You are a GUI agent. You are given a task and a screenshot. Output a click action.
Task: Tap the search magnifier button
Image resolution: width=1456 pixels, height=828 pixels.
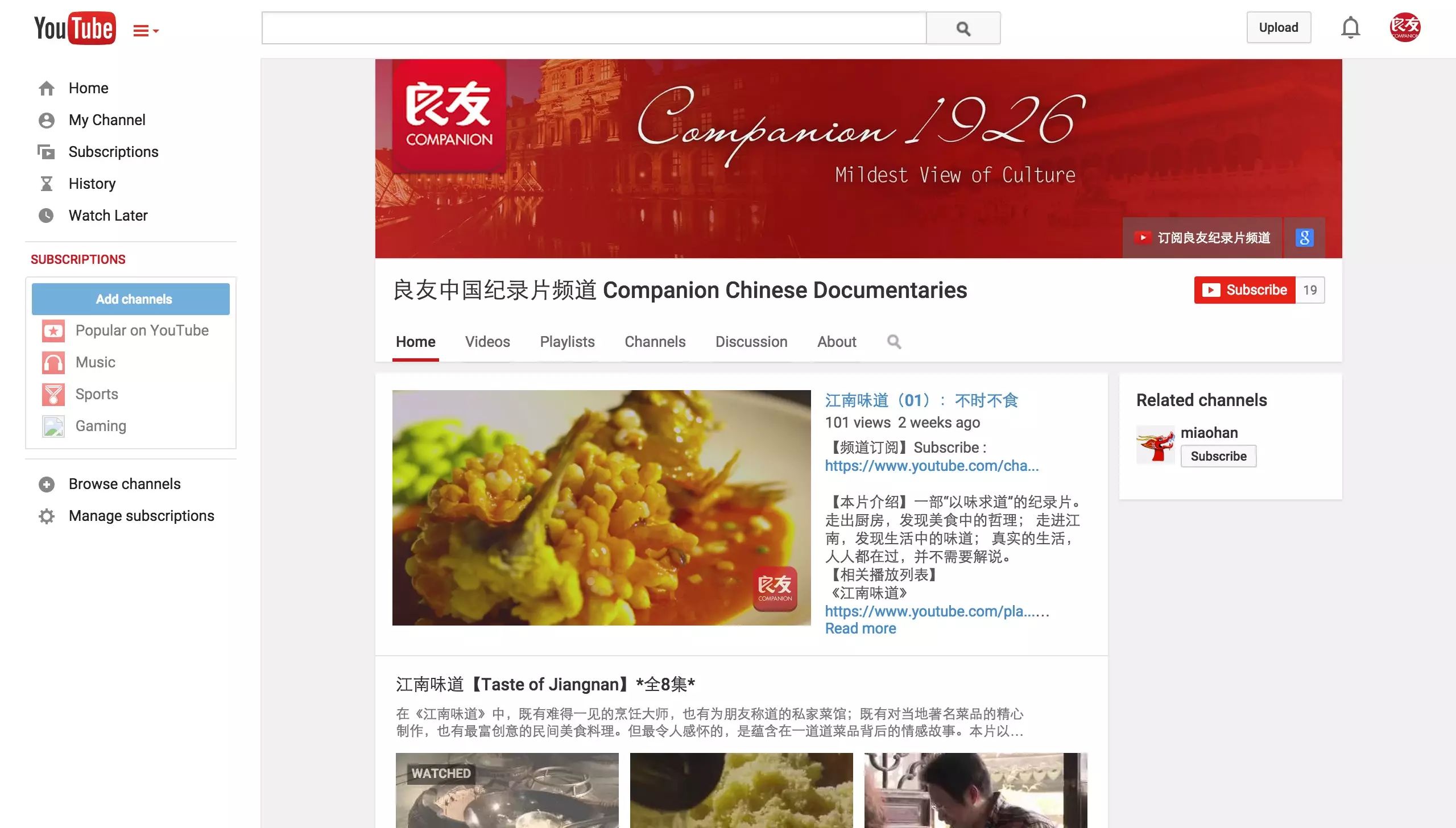(963, 28)
